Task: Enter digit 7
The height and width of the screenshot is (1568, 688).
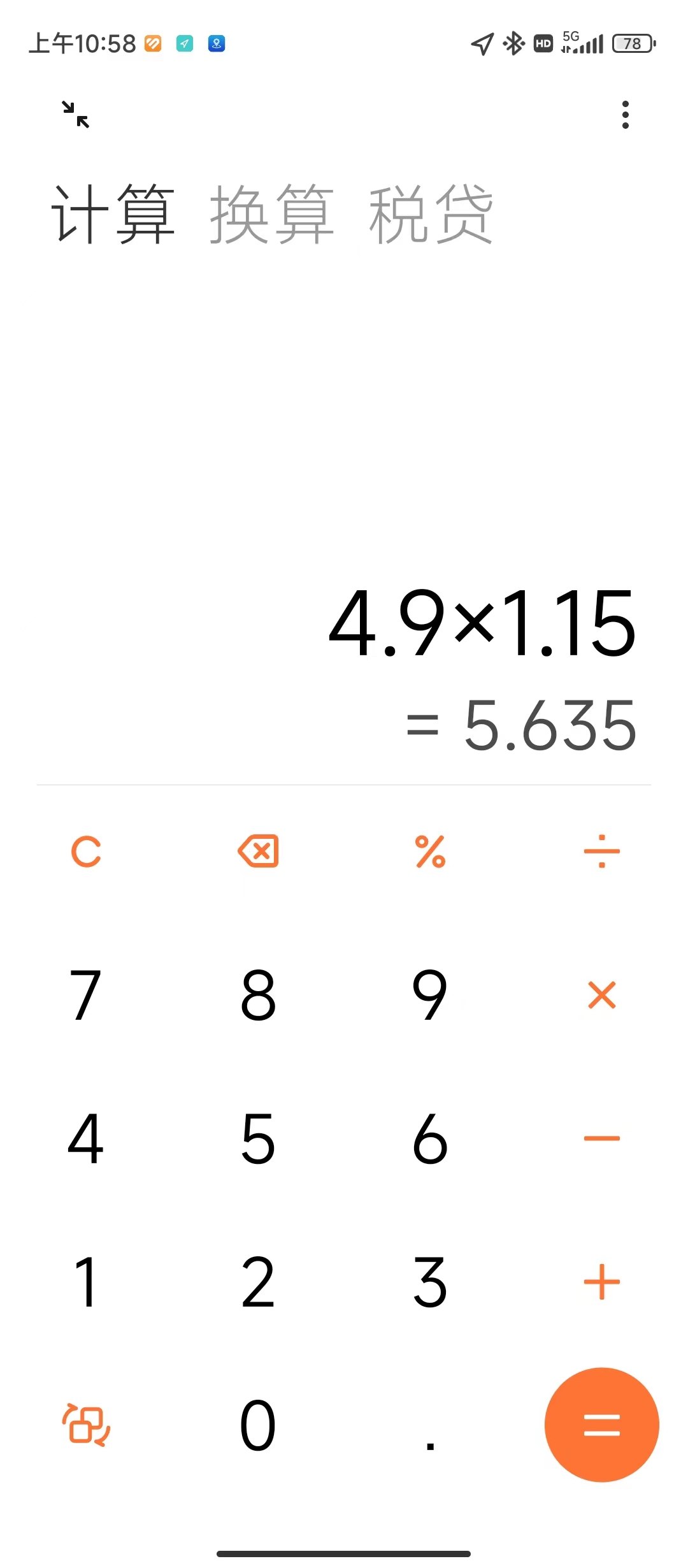Action: 86,995
